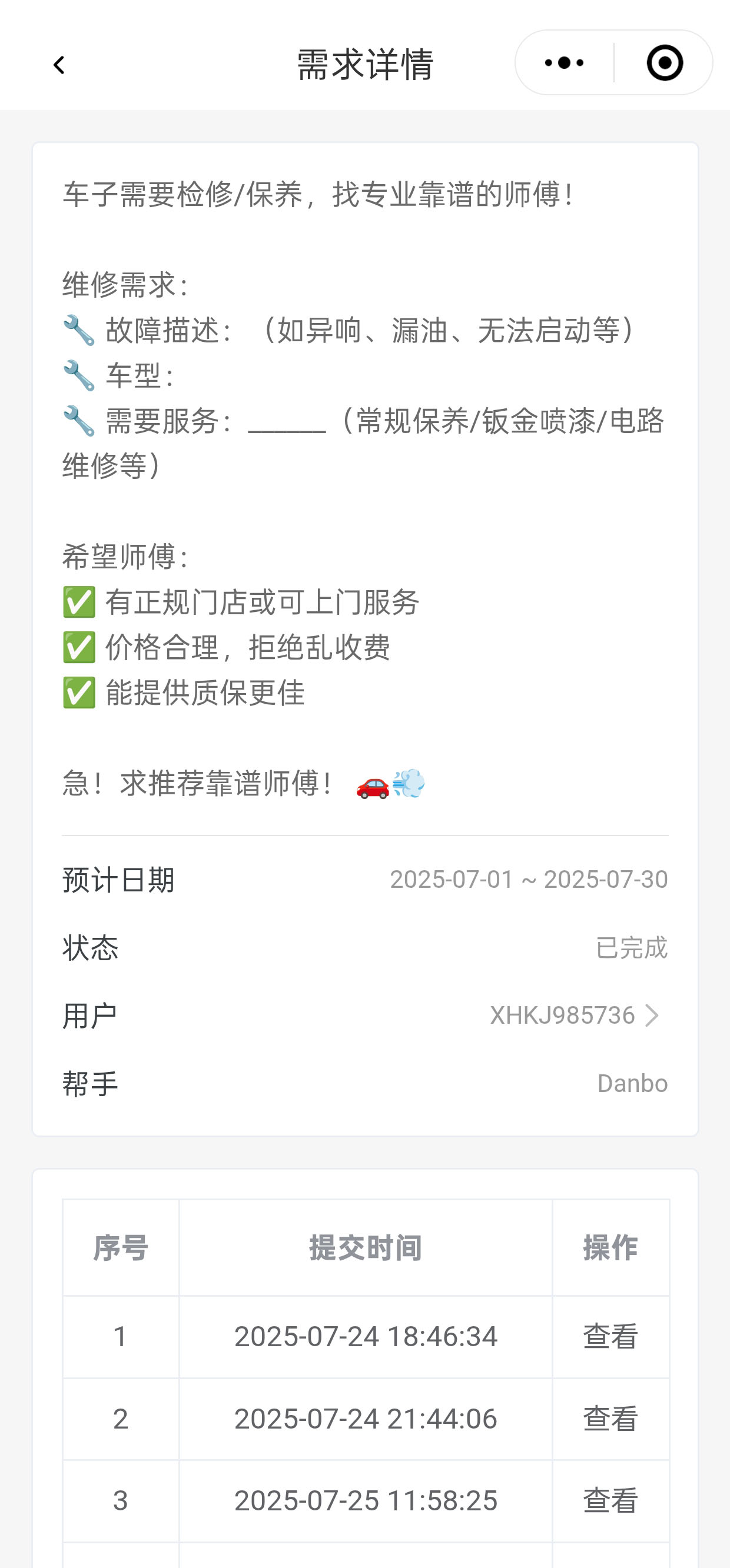The image size is (730, 1568).
Task: Select 查看 for the 2025-07-25 11:58:25 submission
Action: pos(610,1500)
